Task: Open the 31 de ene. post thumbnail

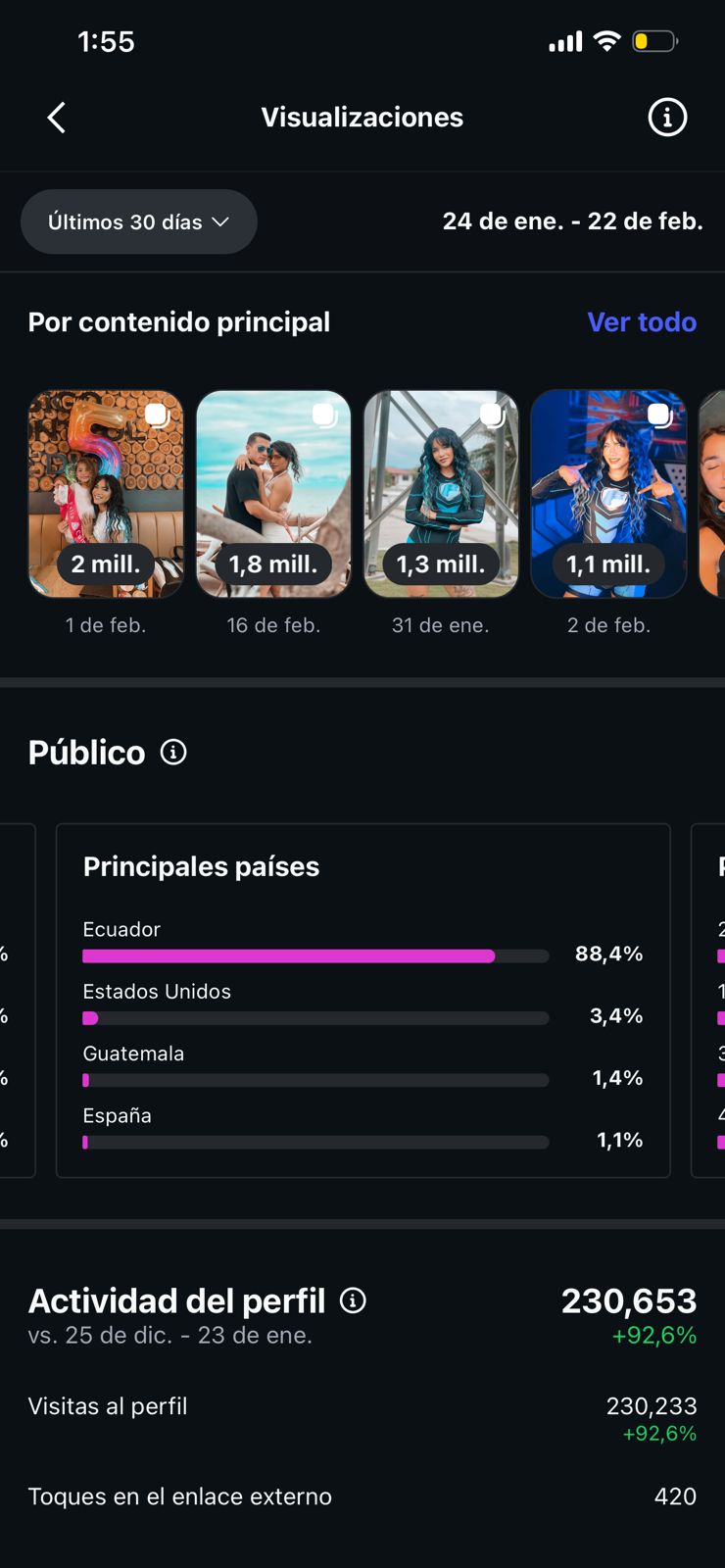Action: click(441, 494)
